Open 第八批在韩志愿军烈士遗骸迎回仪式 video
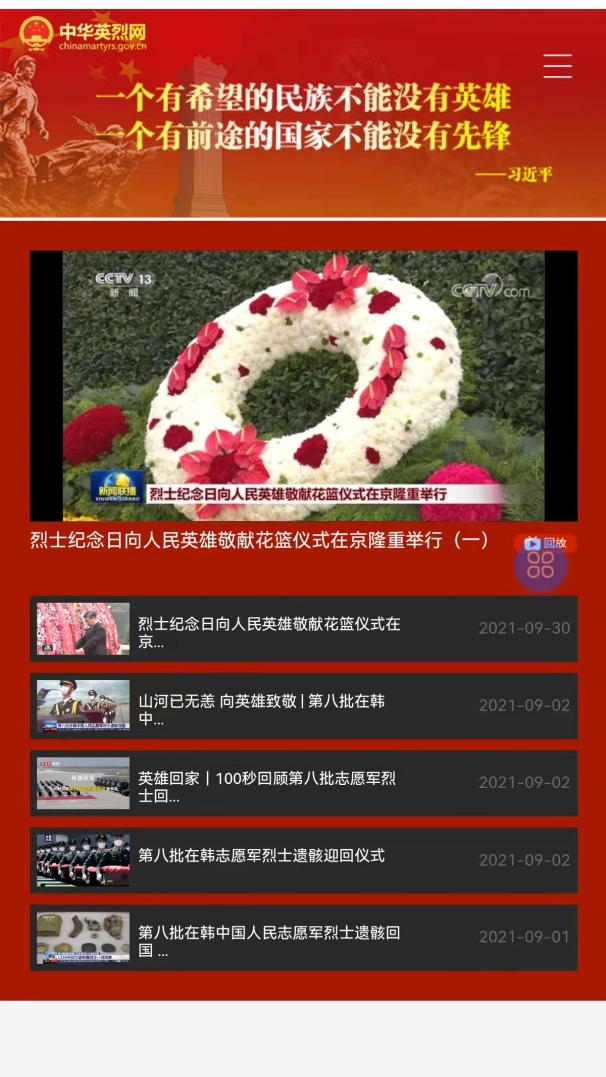This screenshot has width=606, height=1077. [x=303, y=860]
